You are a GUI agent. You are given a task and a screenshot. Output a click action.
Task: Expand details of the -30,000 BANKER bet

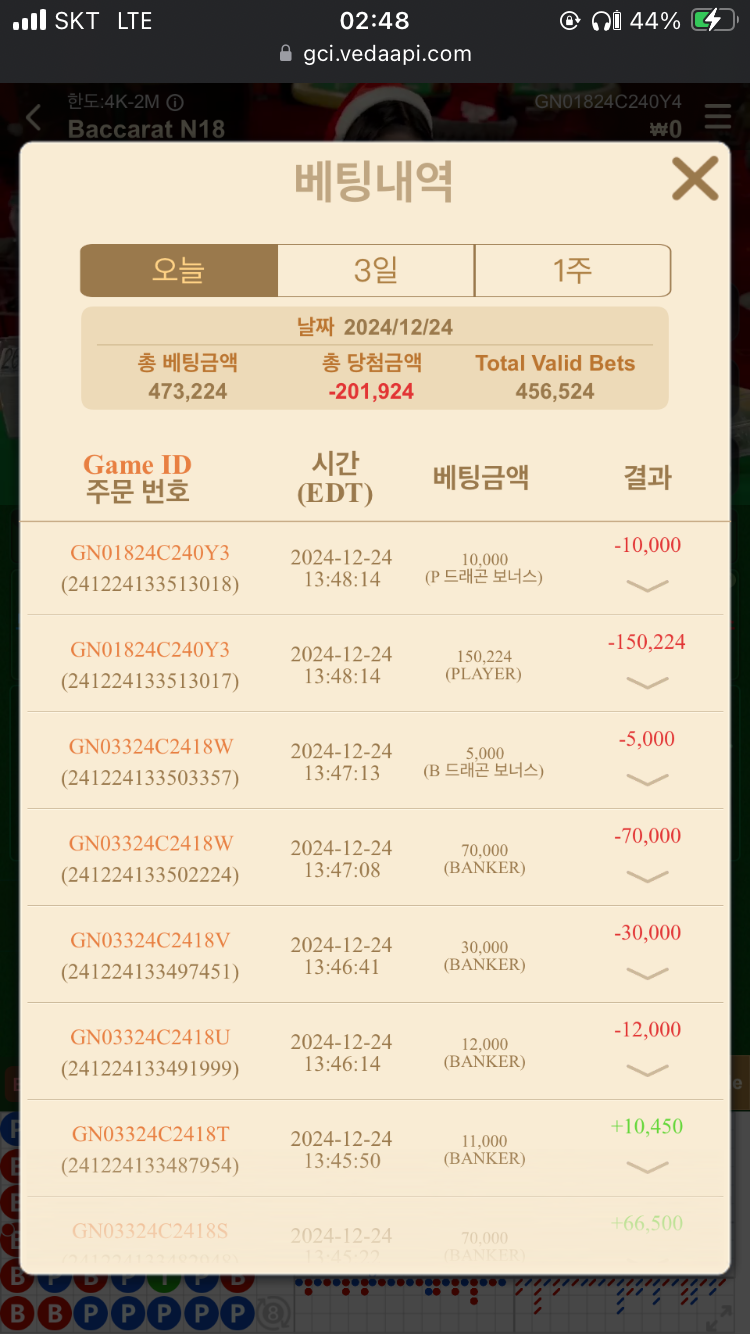[x=647, y=974]
